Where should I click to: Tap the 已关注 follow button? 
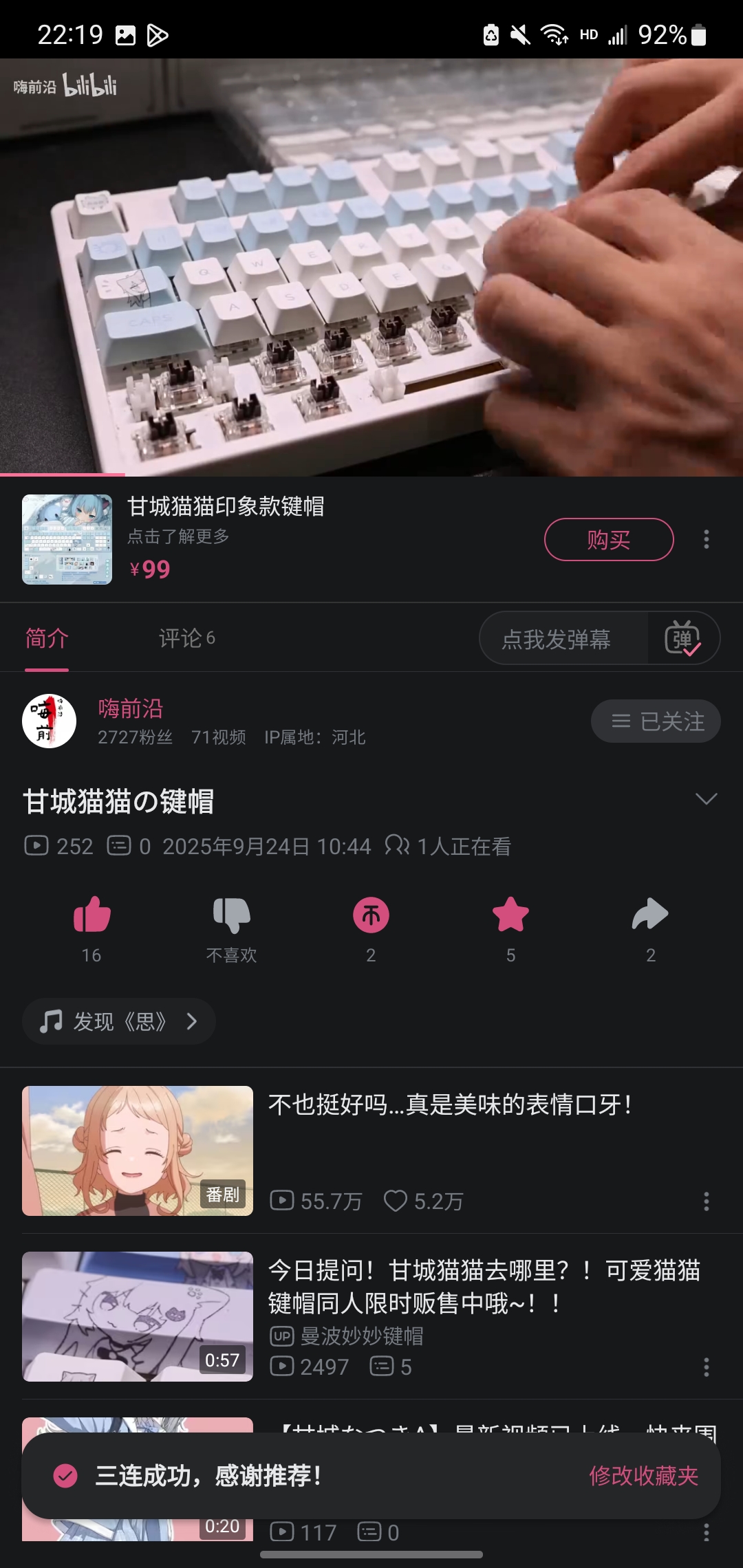point(656,721)
